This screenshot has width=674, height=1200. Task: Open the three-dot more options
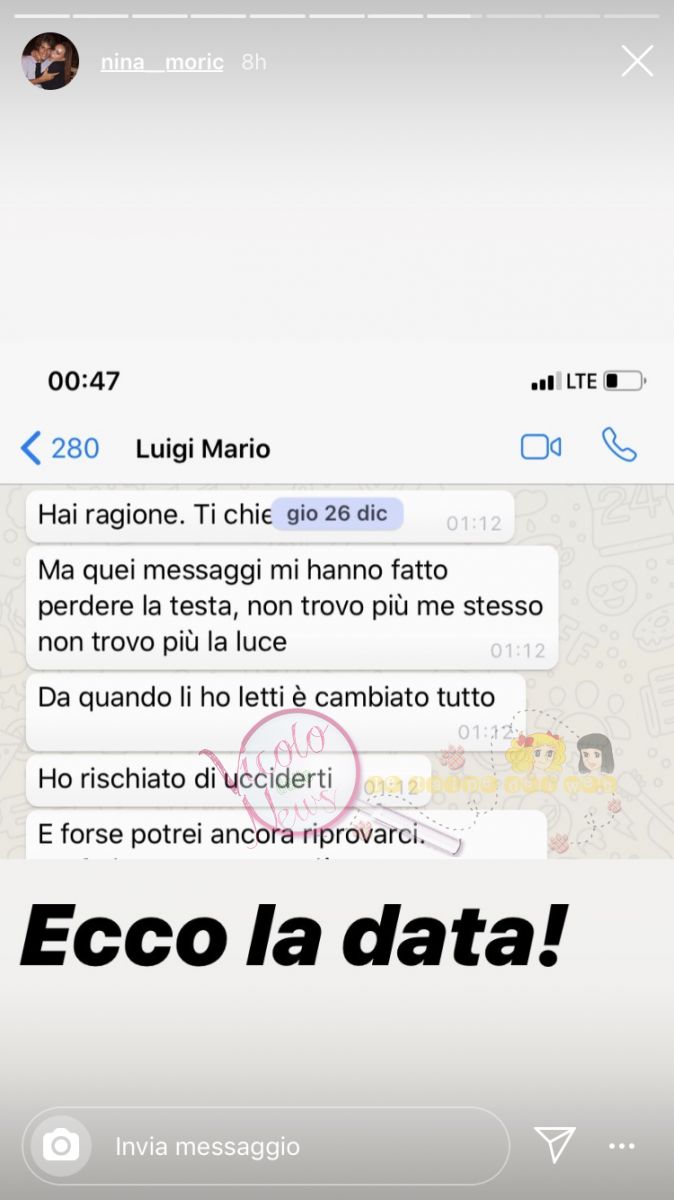point(622,1146)
